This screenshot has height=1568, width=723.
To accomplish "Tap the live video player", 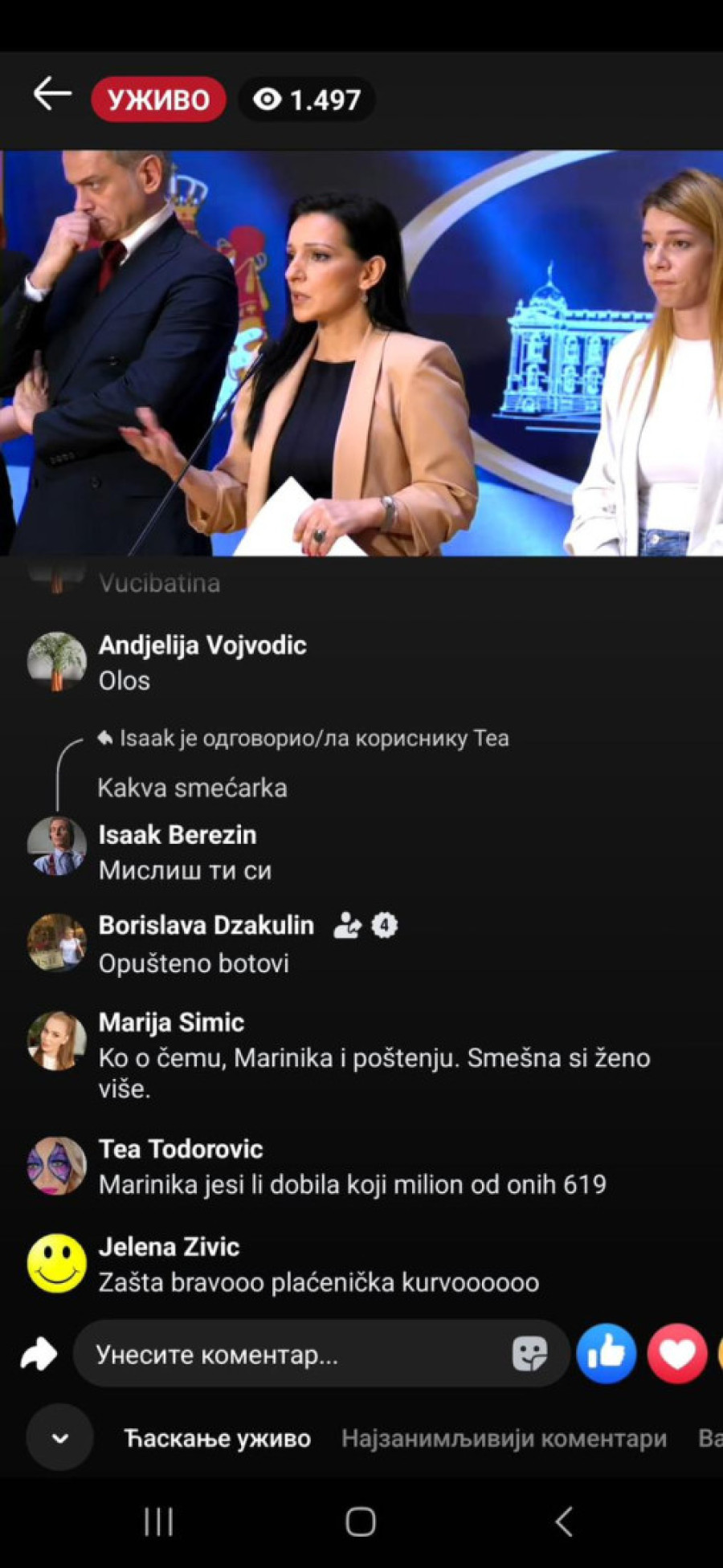I will click(x=361, y=353).
